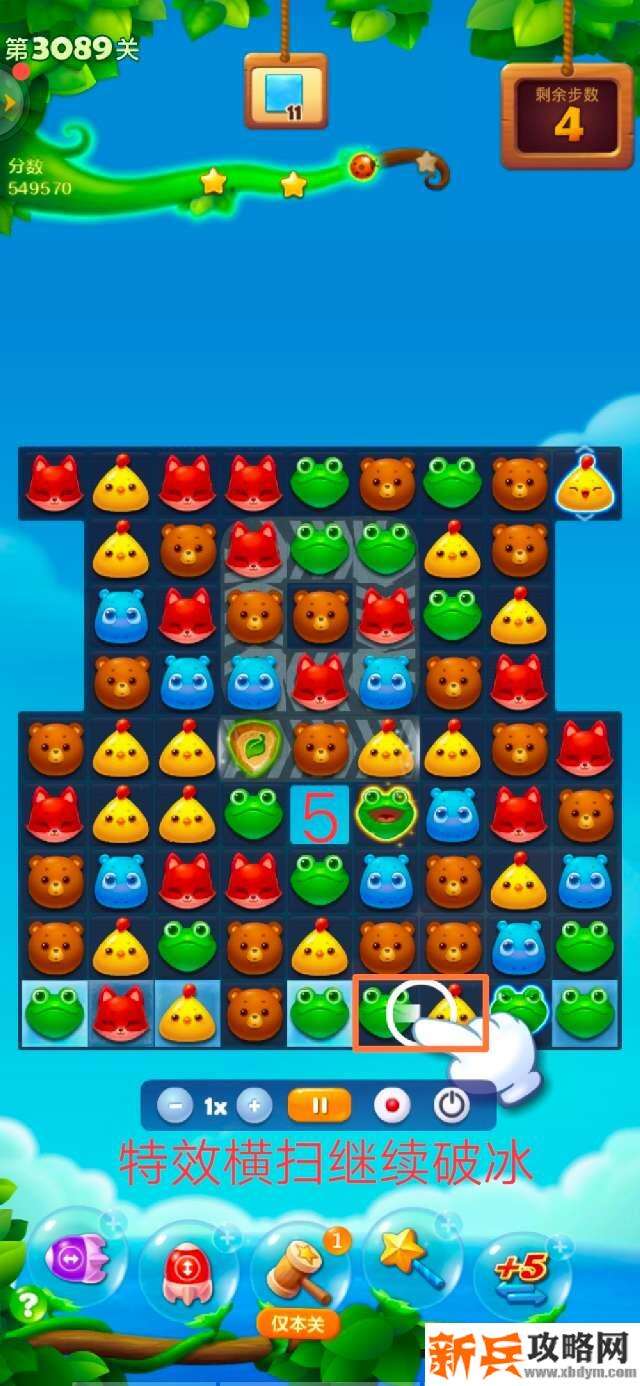Expand the side panel arrow at left
The image size is (640, 1386).
tap(10, 102)
